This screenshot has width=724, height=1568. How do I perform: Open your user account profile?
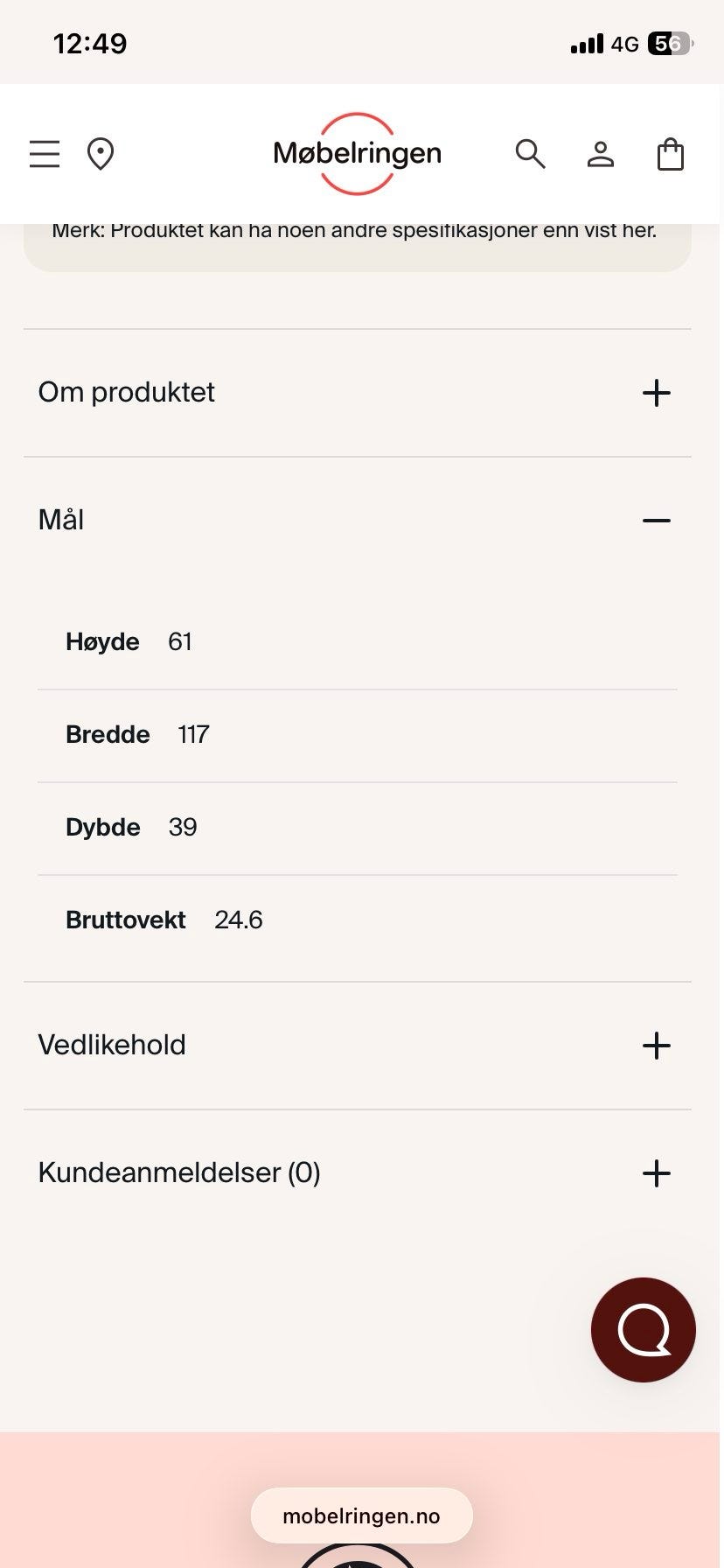[x=600, y=154]
